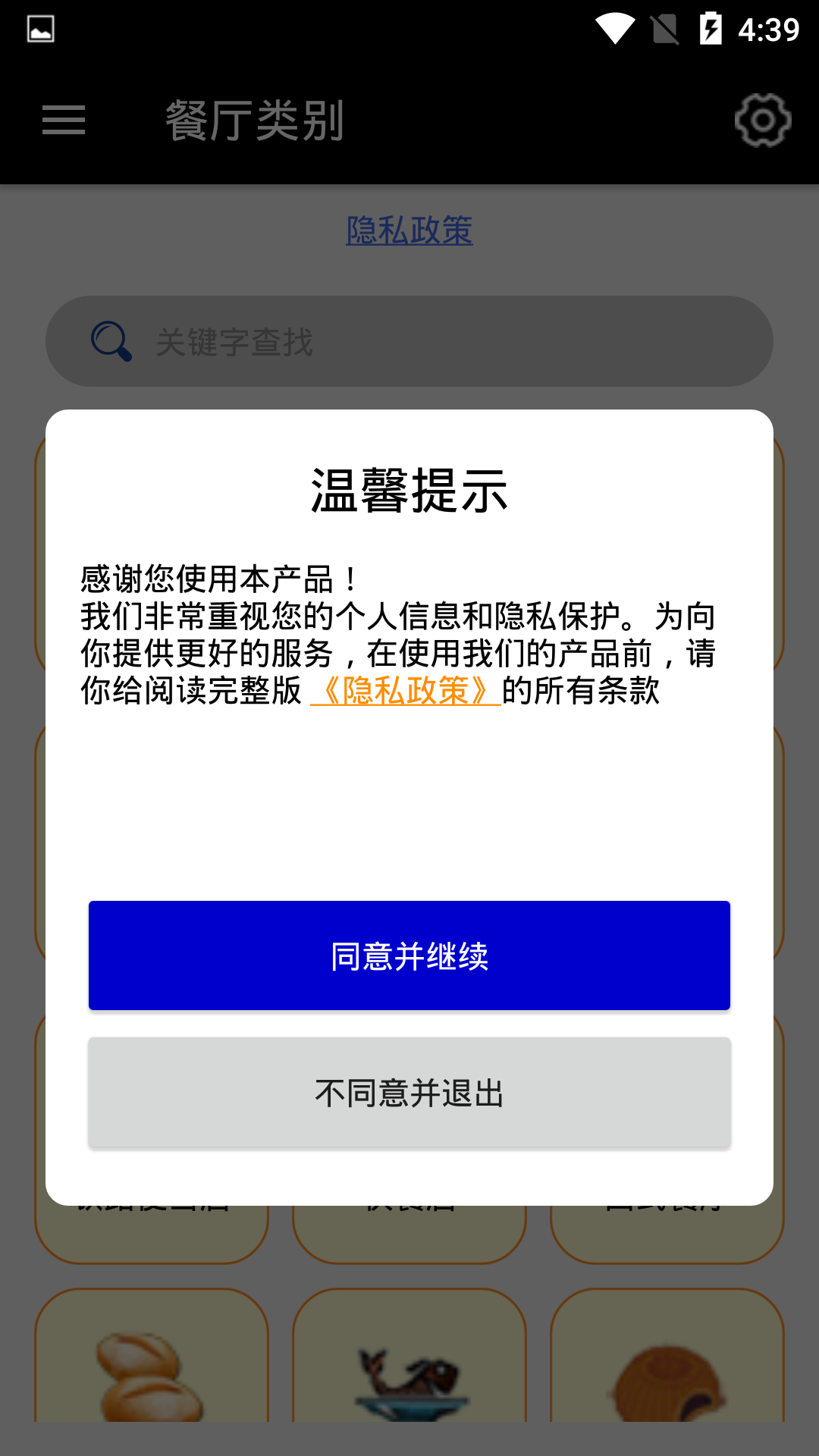
Task: Choose 不同意并退出 to decline
Action: point(409,1093)
